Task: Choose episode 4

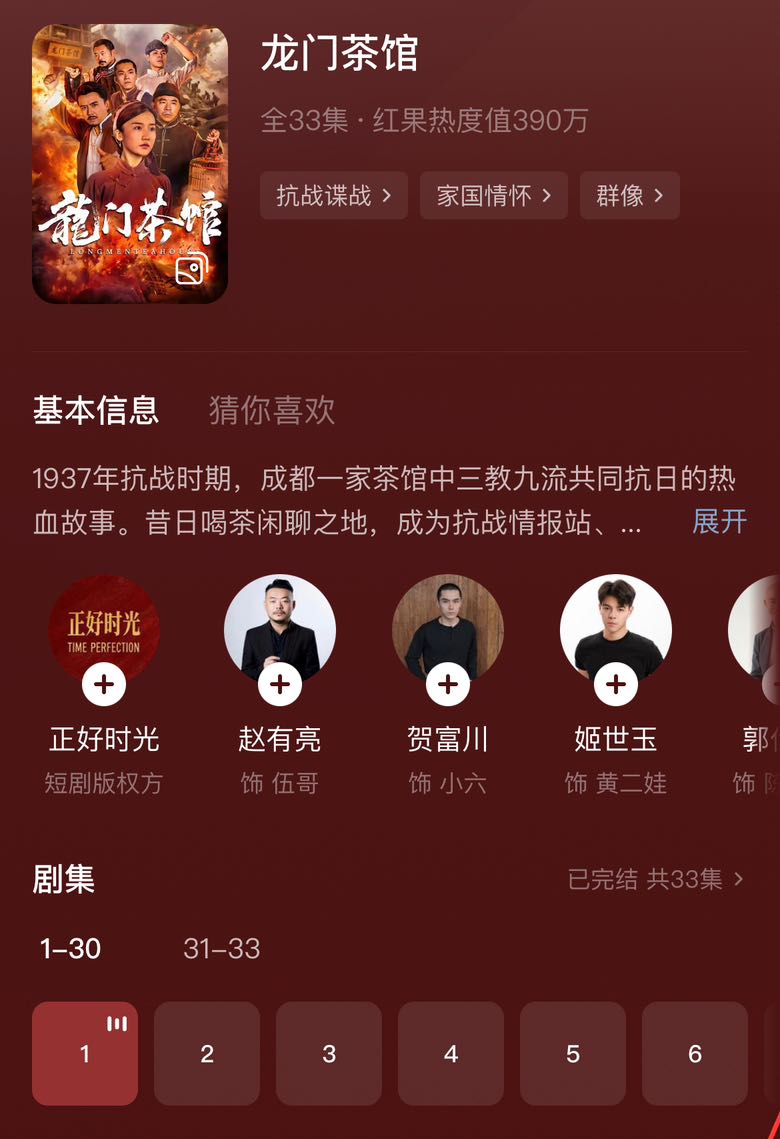Action: tap(451, 1053)
